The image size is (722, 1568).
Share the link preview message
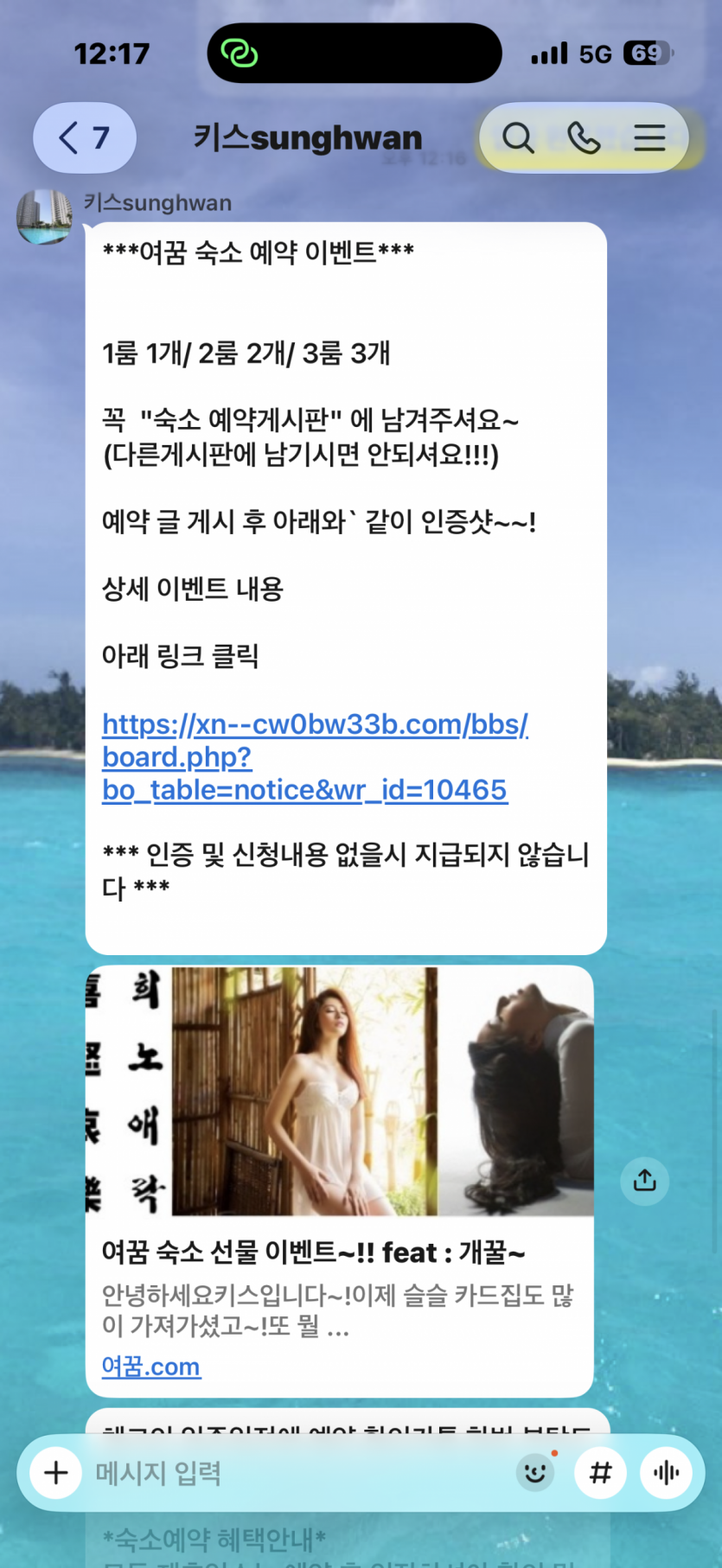coord(644,1181)
